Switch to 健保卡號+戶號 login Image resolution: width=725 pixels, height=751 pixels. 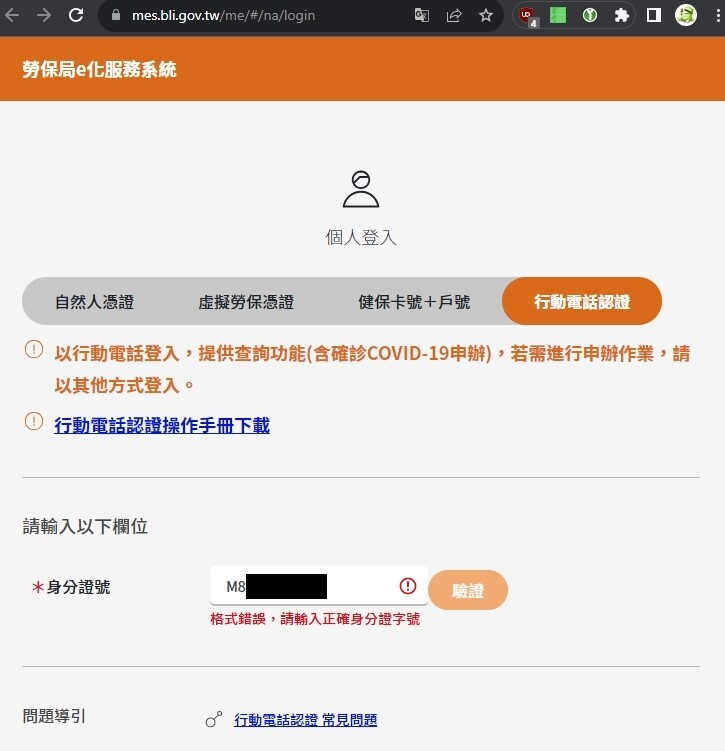[x=414, y=301]
